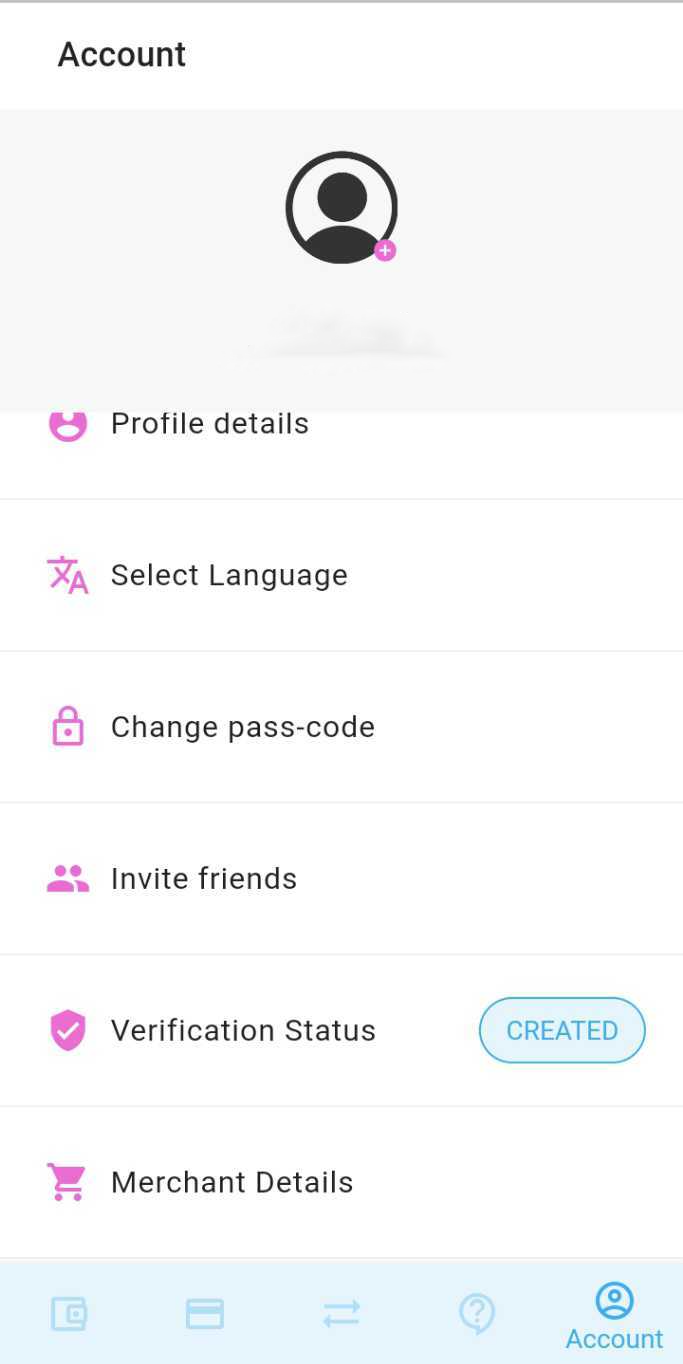
Task: Select the Account tab
Action: coord(614,1317)
